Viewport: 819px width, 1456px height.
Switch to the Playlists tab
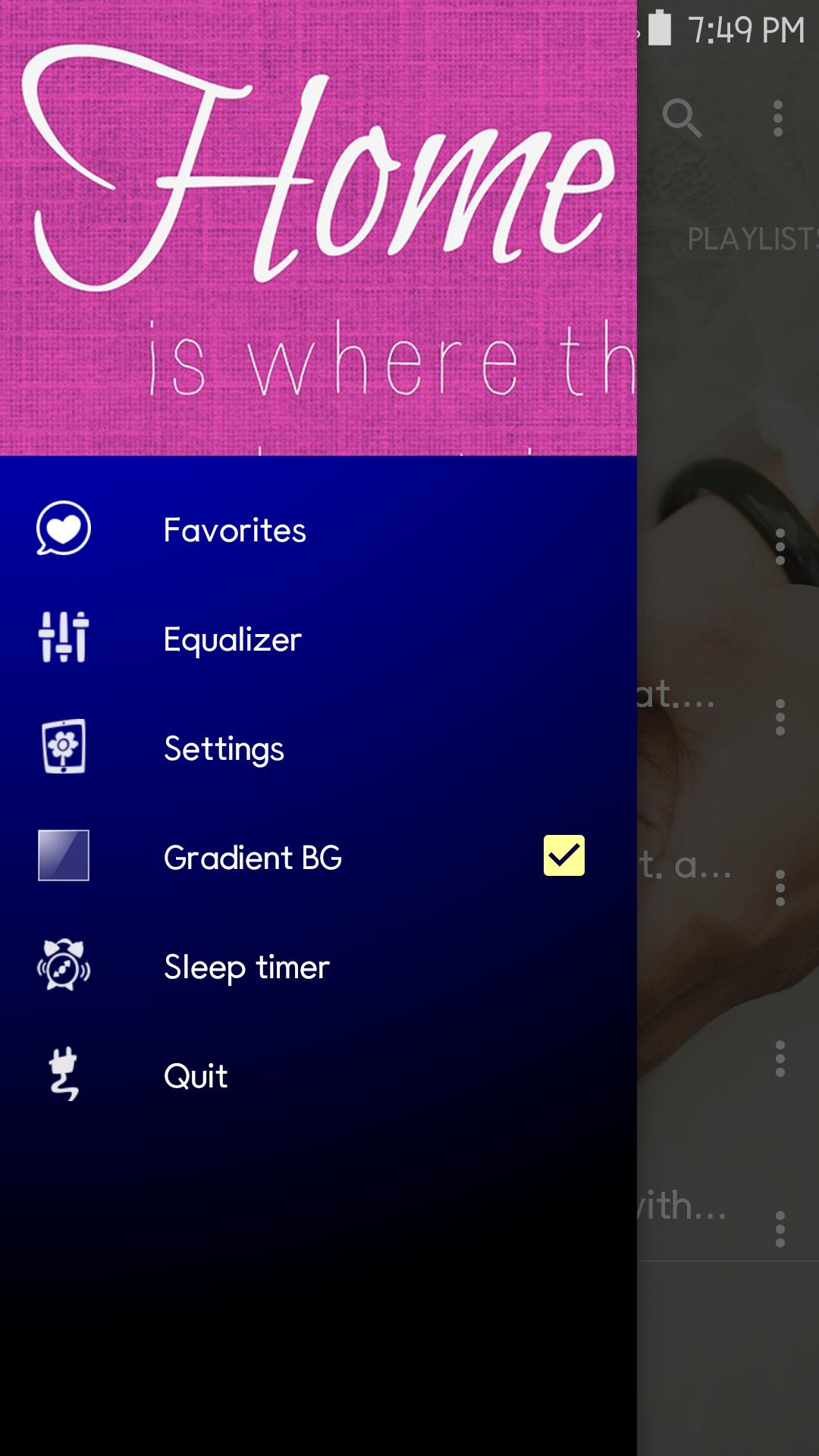pyautogui.click(x=751, y=239)
